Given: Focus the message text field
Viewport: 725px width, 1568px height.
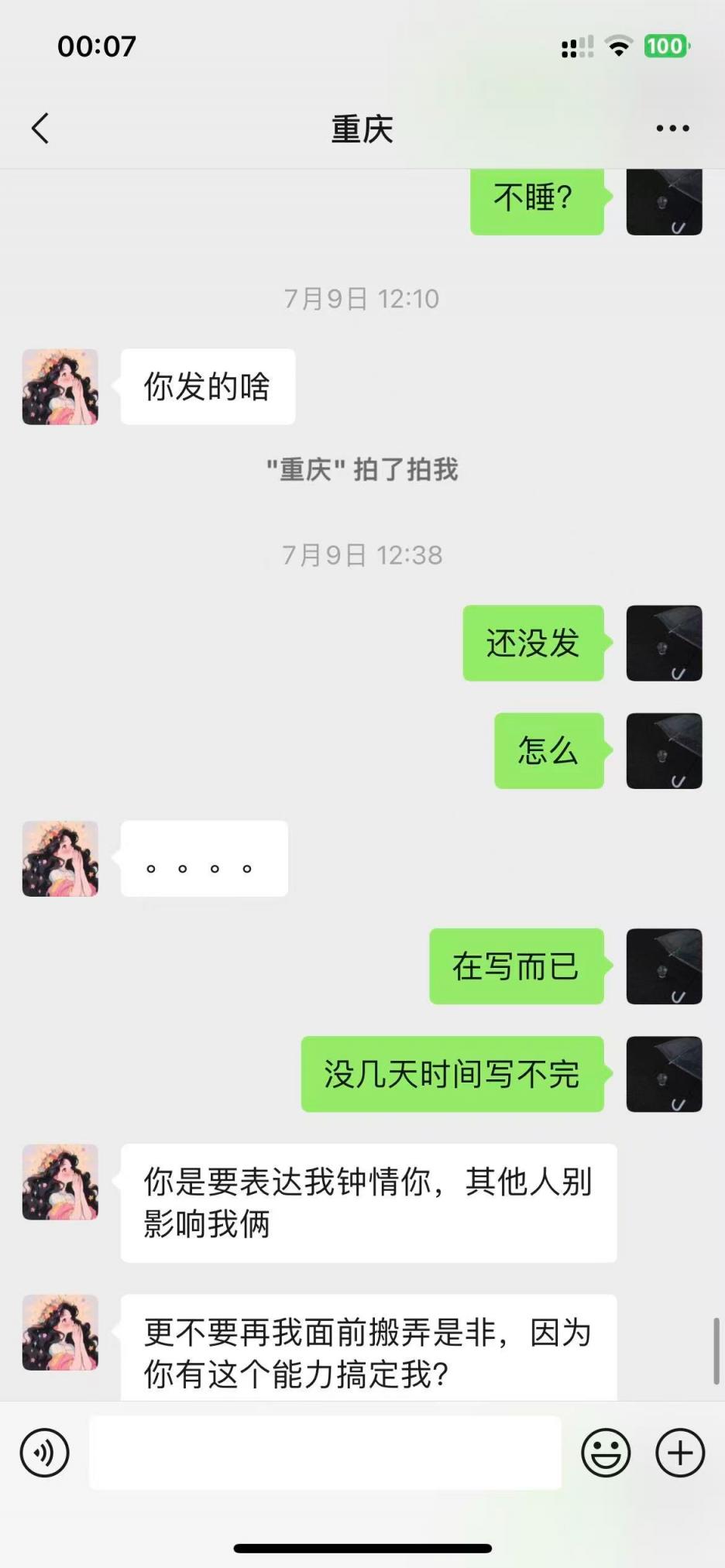Looking at the screenshot, I should [325, 1453].
